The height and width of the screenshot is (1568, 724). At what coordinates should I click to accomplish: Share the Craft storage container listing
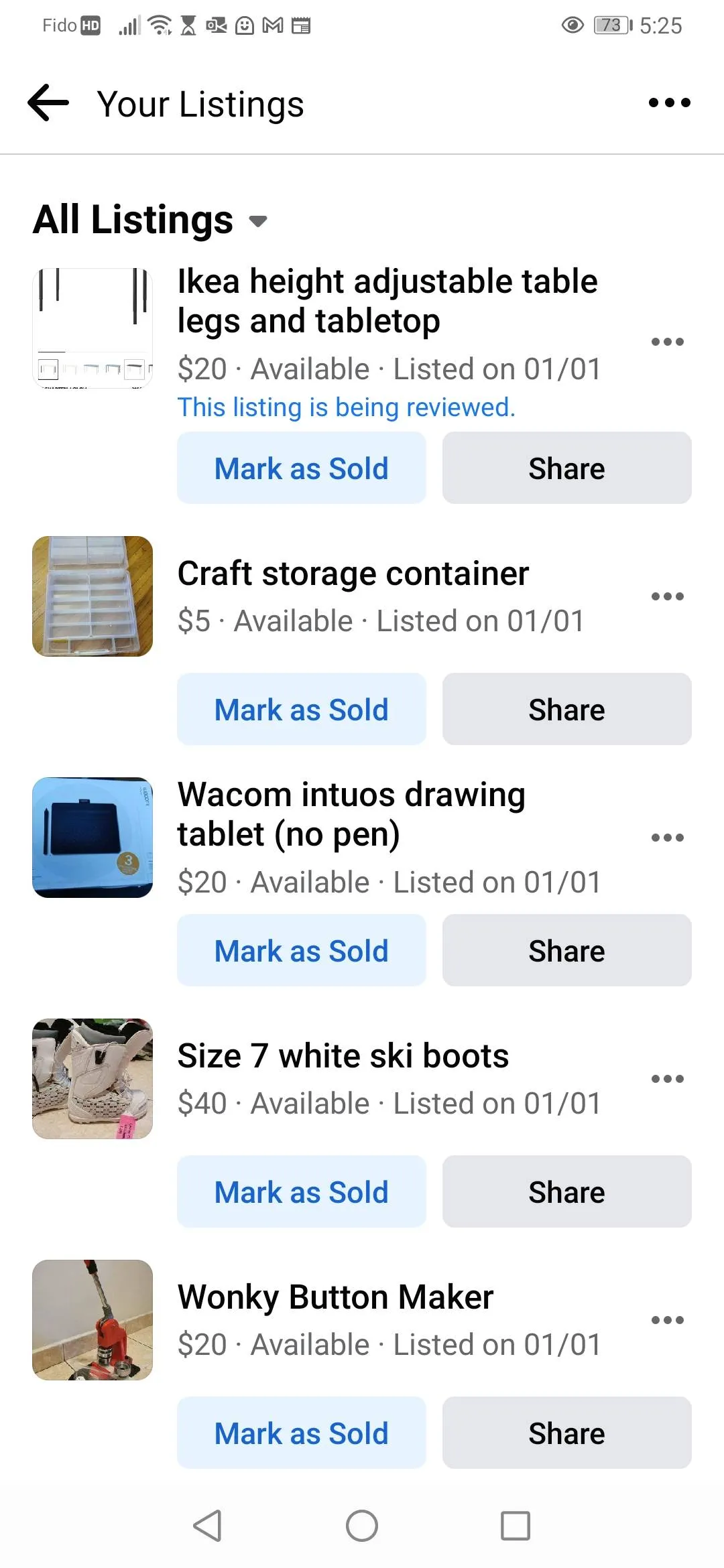[x=566, y=710]
